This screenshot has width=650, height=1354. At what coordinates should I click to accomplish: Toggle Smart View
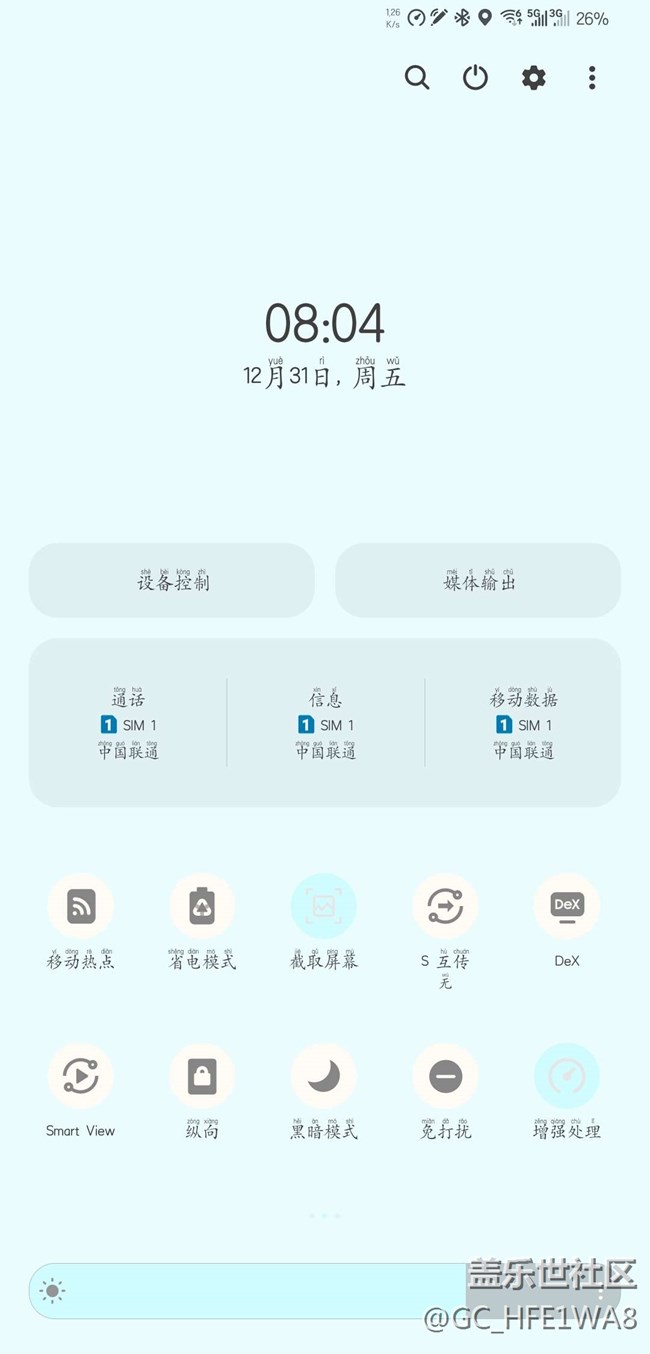point(80,1076)
